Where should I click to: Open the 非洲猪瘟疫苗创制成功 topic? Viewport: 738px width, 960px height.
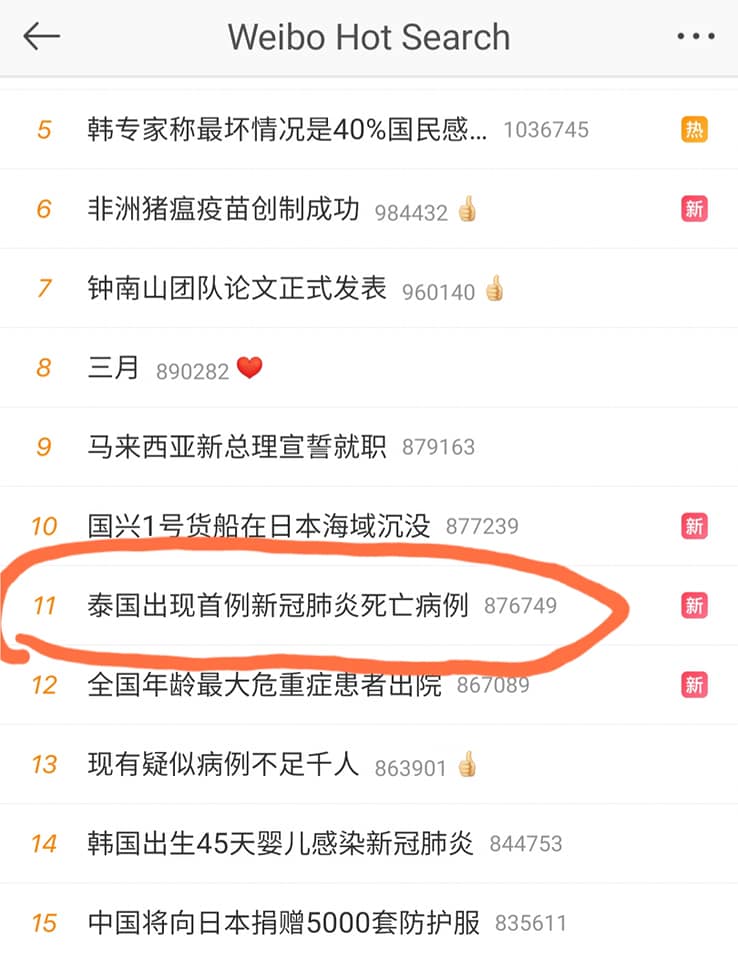click(224, 209)
